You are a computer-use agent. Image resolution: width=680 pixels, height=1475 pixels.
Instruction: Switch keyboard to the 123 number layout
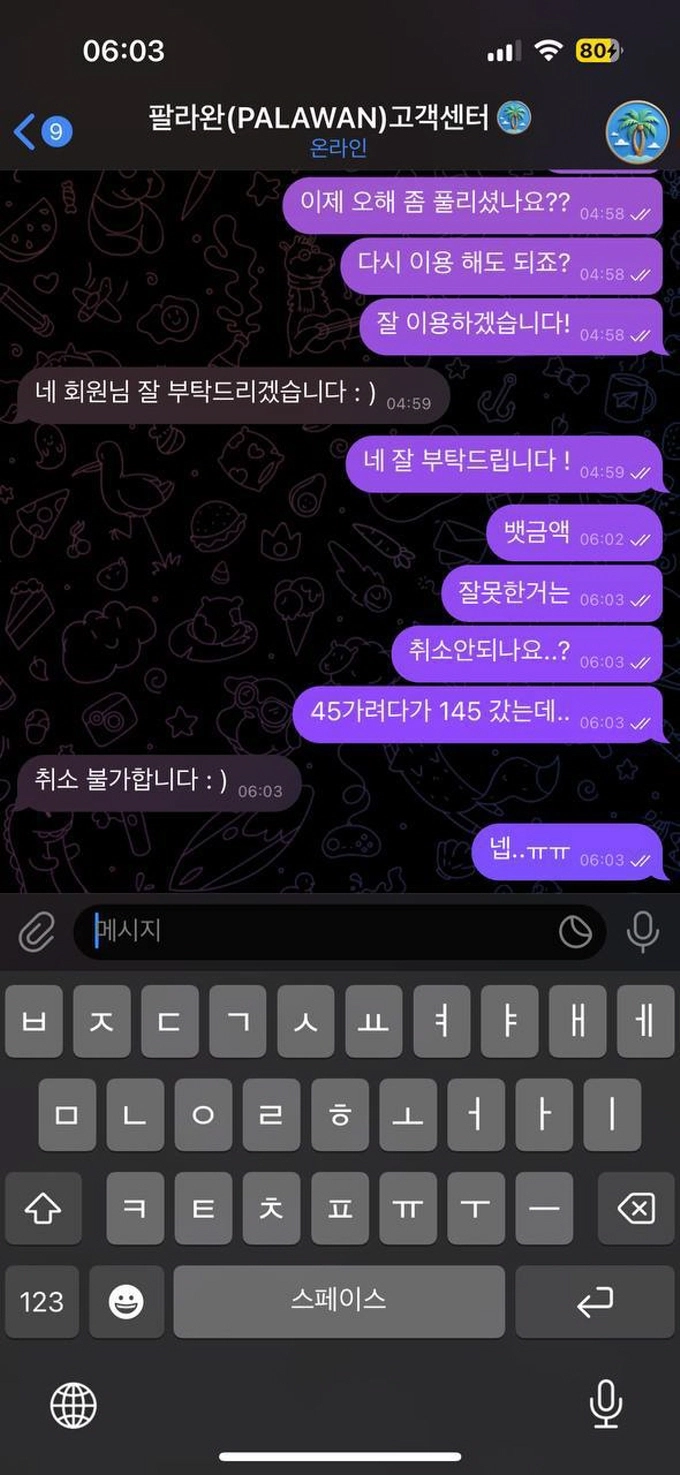point(42,1301)
